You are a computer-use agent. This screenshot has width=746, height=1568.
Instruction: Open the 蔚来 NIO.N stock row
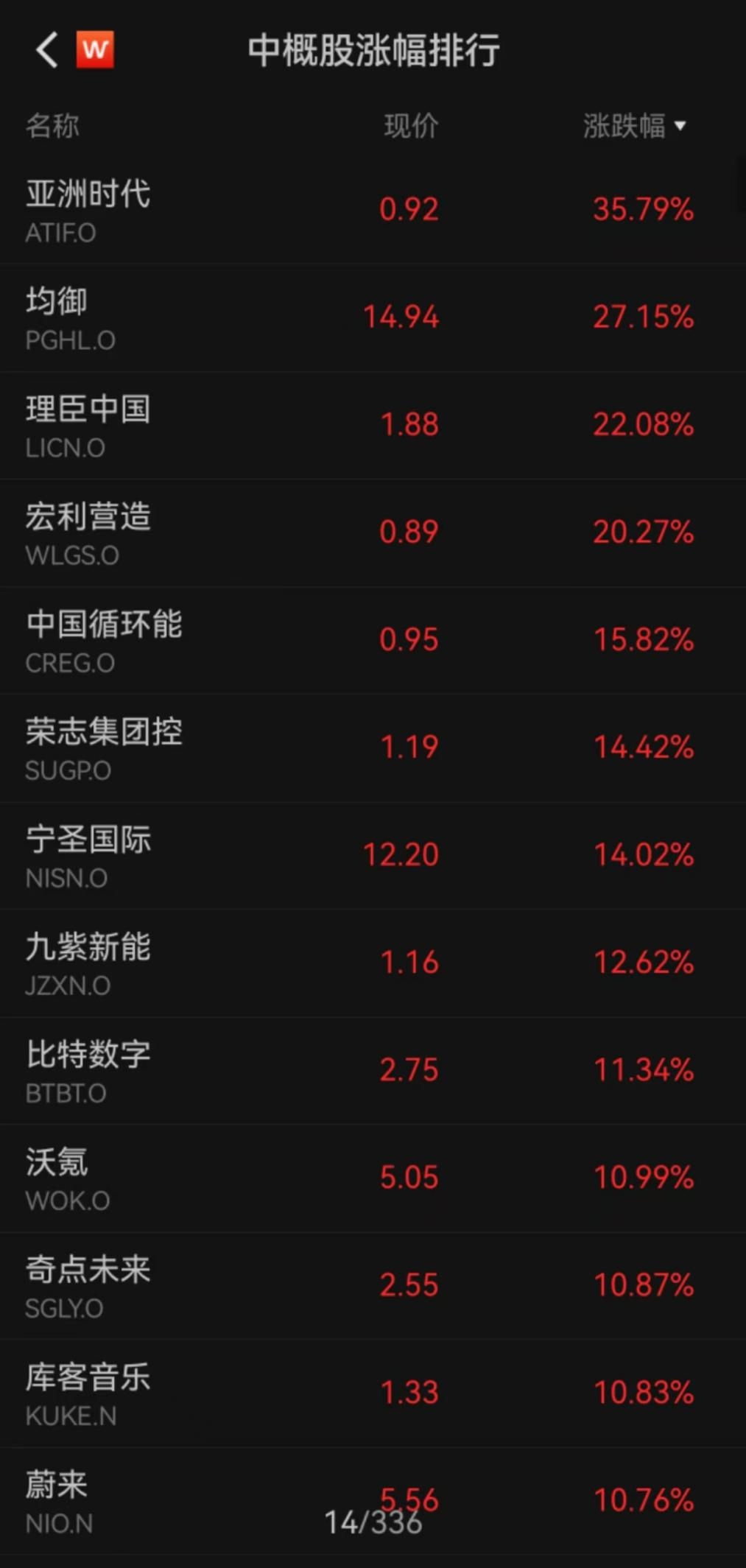pos(373,1500)
